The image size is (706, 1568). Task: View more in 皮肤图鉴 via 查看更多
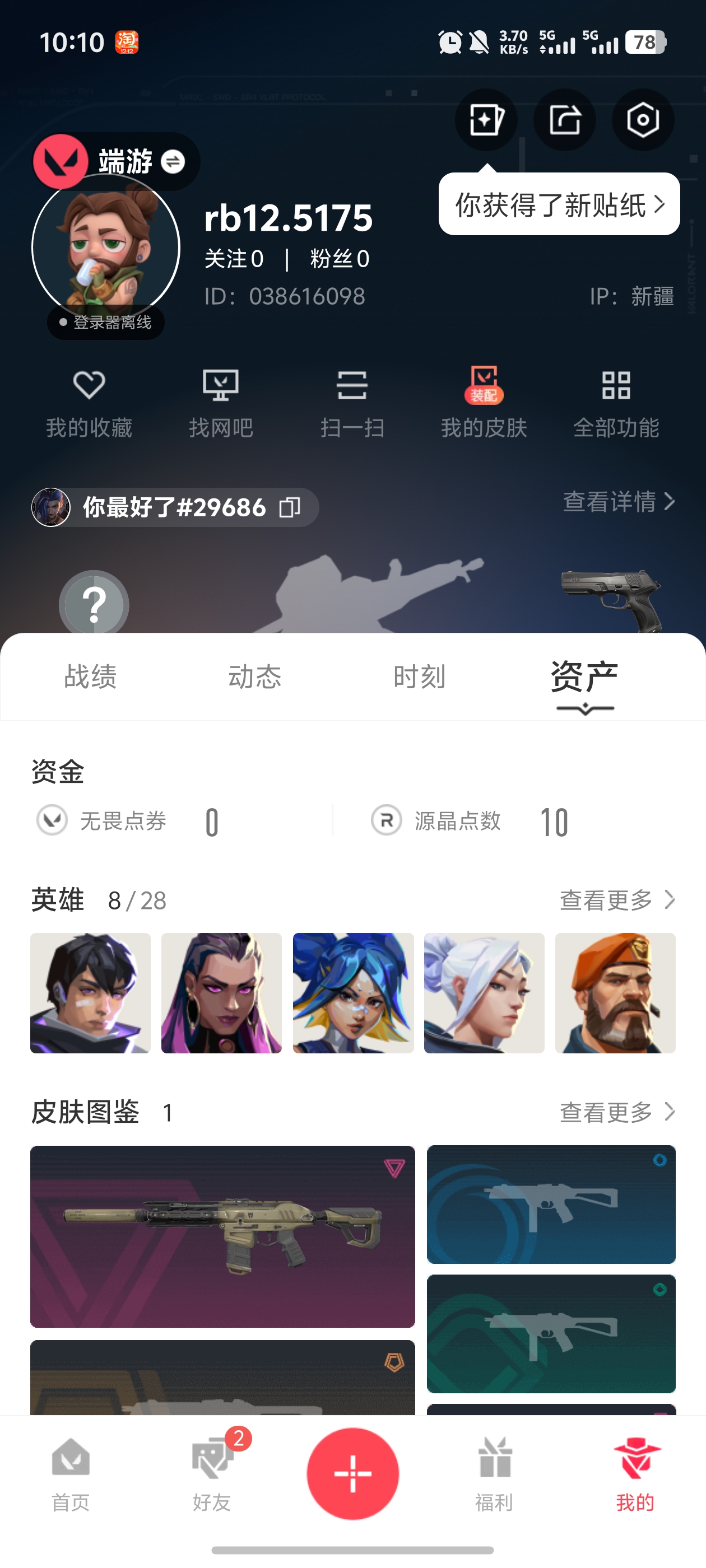[x=616, y=1112]
